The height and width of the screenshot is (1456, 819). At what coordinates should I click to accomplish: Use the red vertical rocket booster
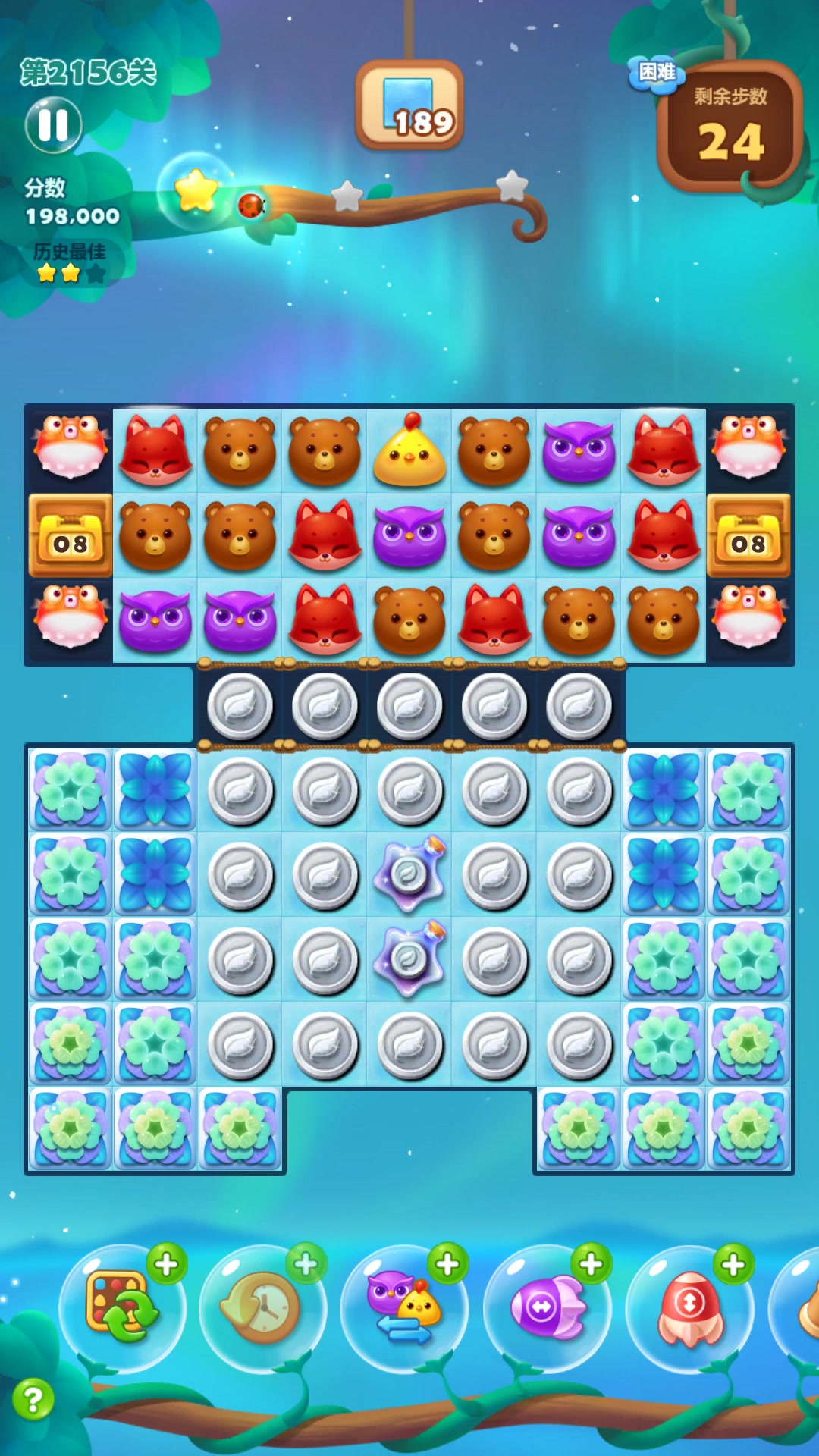coord(689,1307)
